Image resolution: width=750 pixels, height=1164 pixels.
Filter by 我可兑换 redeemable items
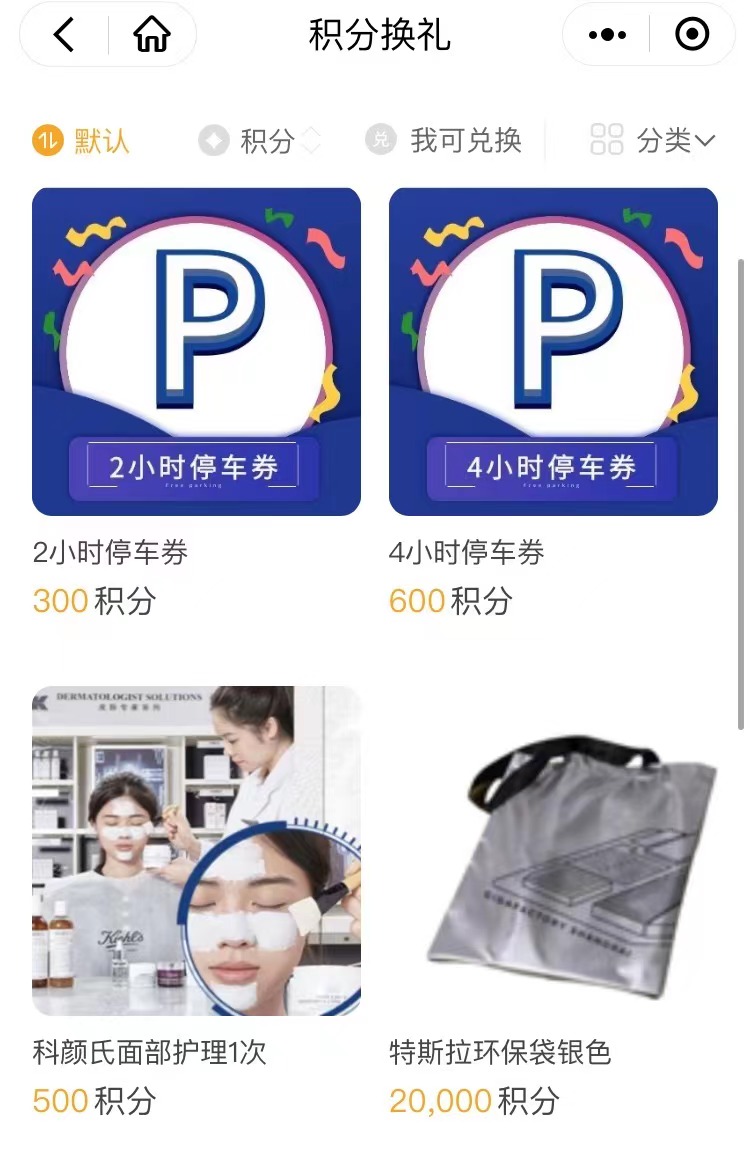(x=445, y=141)
